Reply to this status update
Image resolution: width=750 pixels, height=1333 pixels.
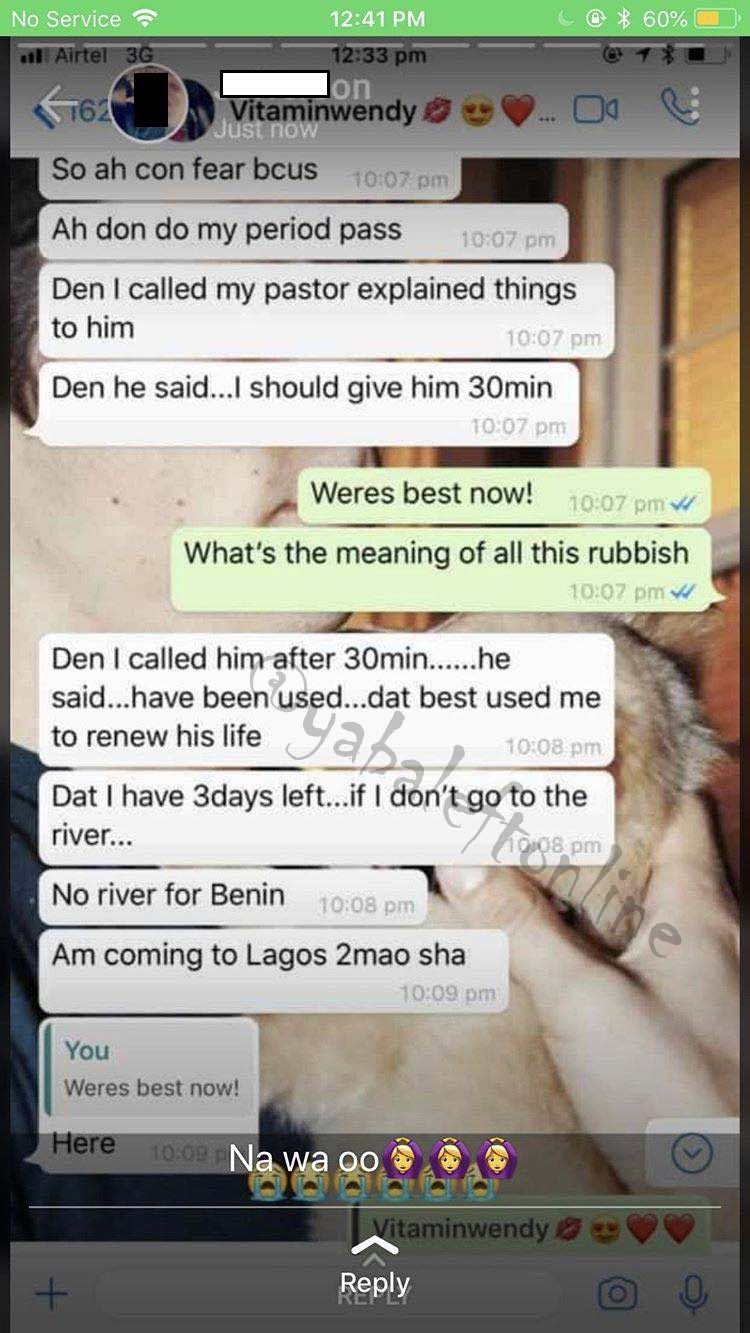click(374, 1268)
